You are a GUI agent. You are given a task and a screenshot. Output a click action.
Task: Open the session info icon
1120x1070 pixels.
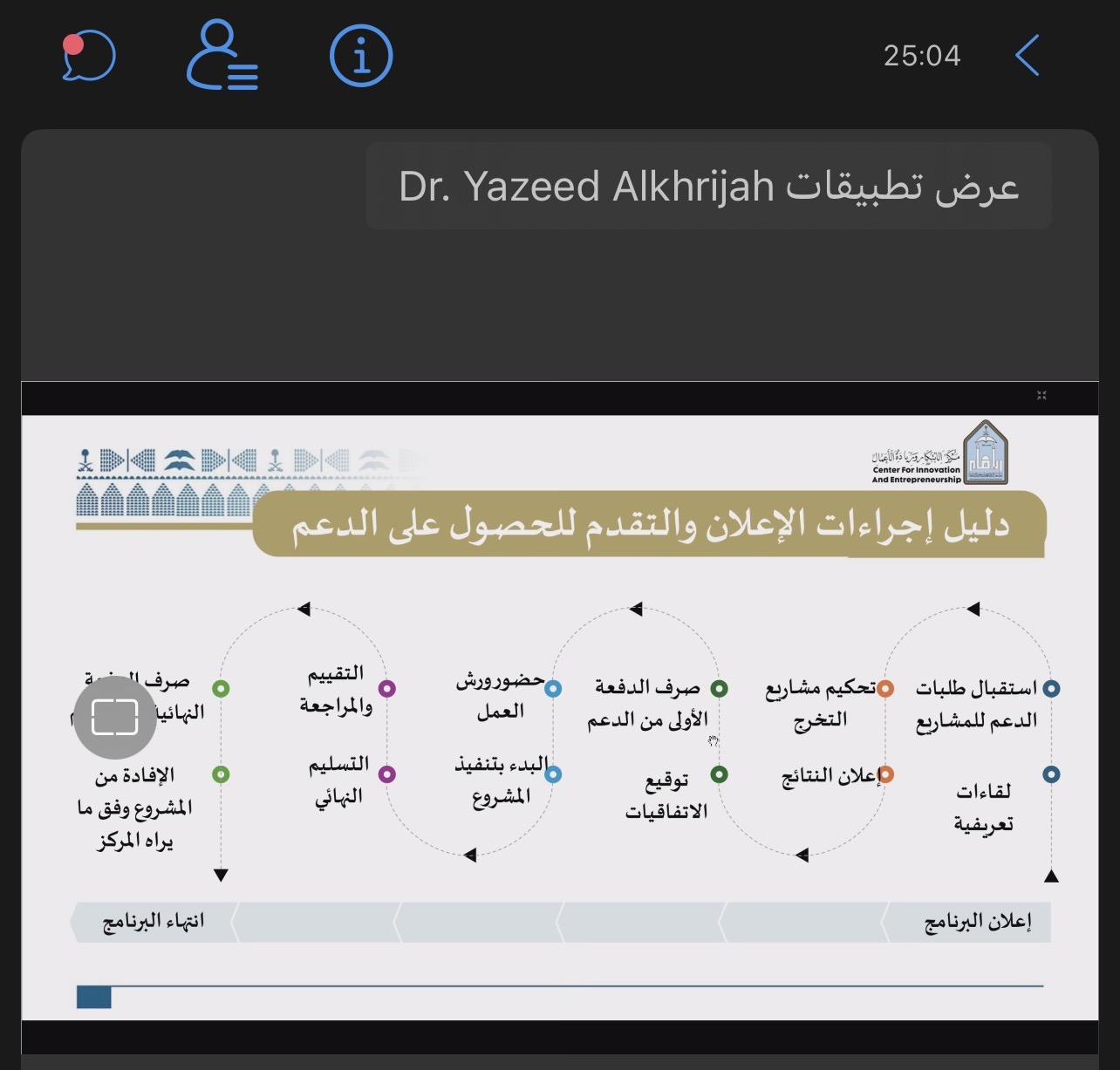click(x=361, y=57)
